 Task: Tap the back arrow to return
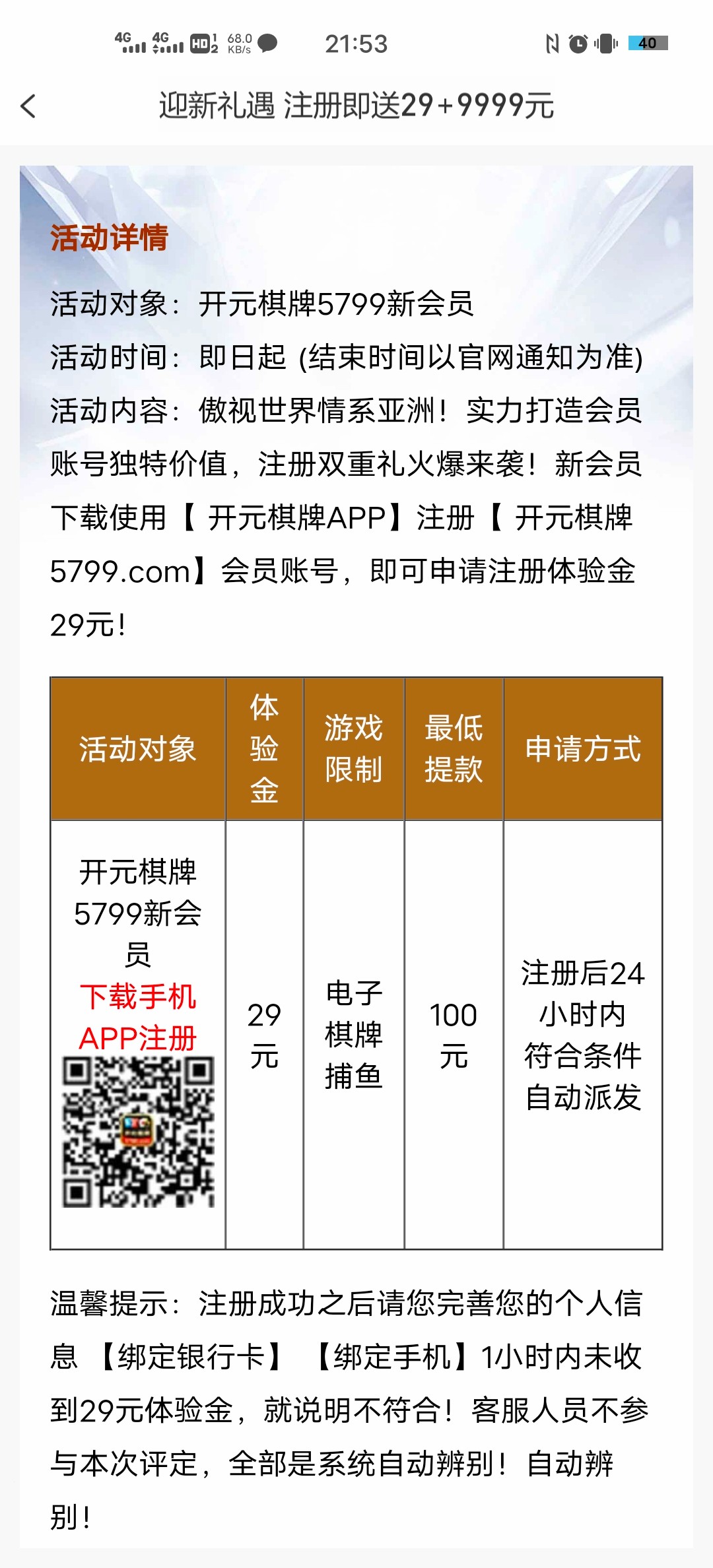tap(28, 105)
